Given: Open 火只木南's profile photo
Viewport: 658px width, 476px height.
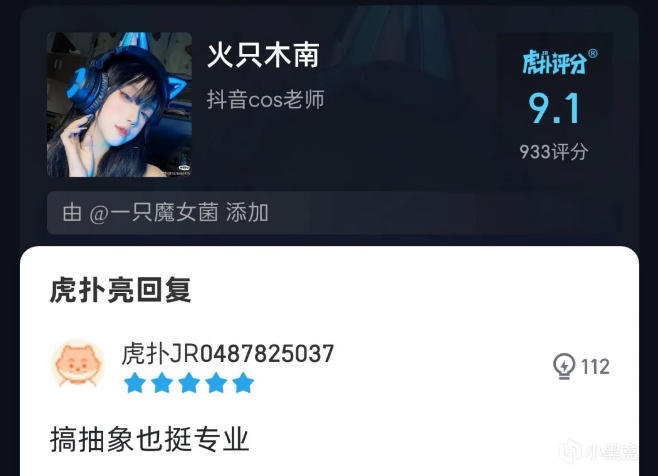Looking at the screenshot, I should pos(120,105).
